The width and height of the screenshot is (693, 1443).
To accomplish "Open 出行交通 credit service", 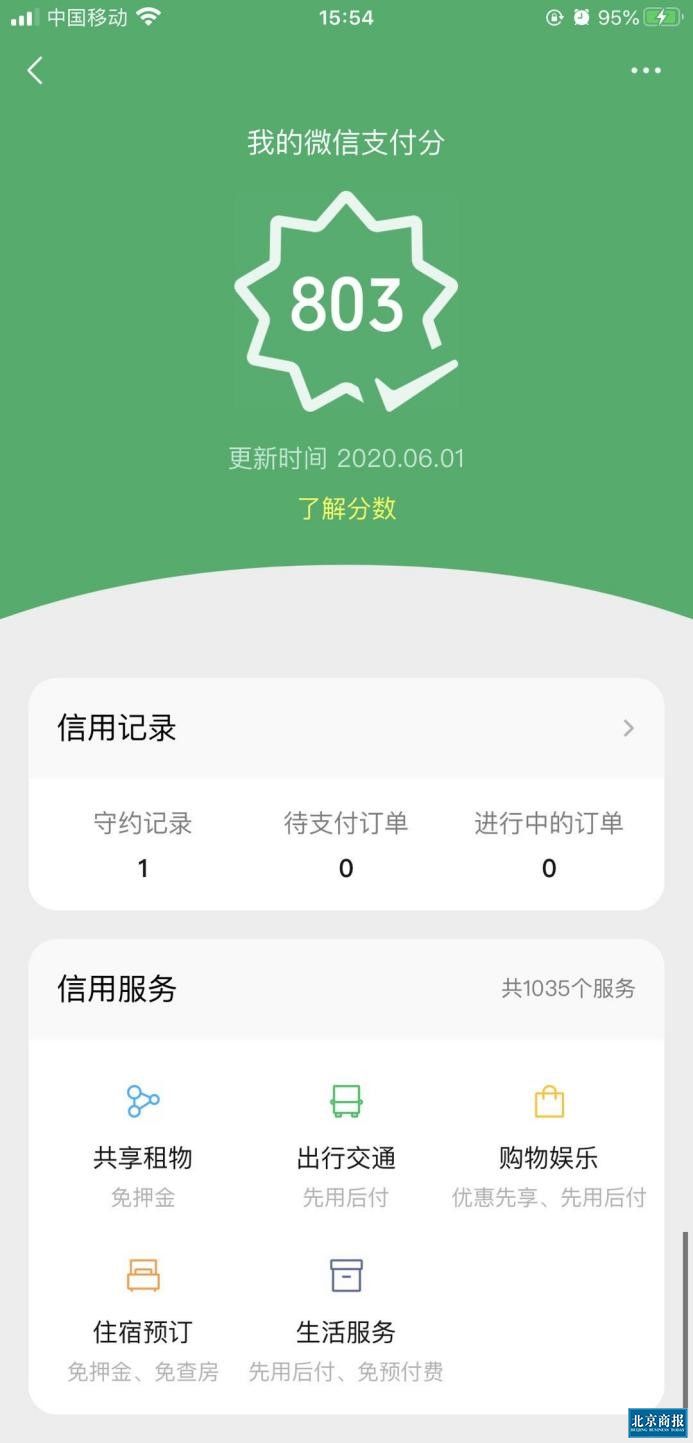I will (346, 1147).
